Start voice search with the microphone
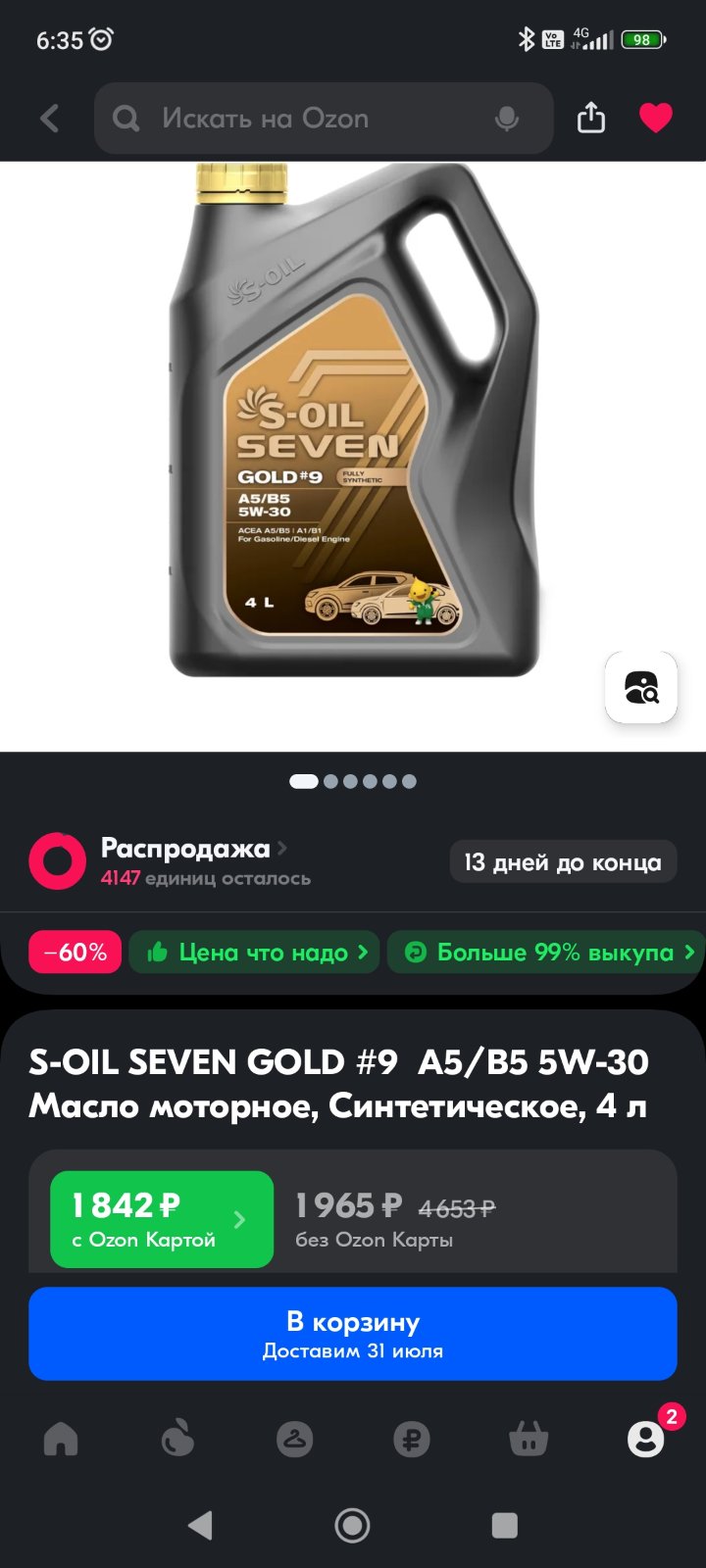 point(507,119)
